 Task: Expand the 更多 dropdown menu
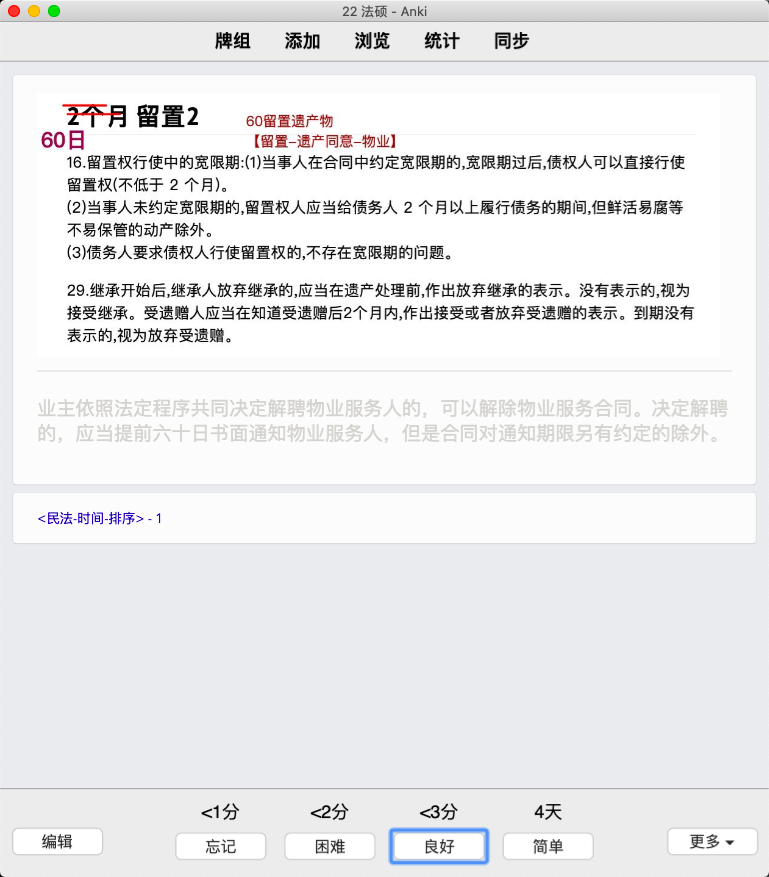click(712, 842)
